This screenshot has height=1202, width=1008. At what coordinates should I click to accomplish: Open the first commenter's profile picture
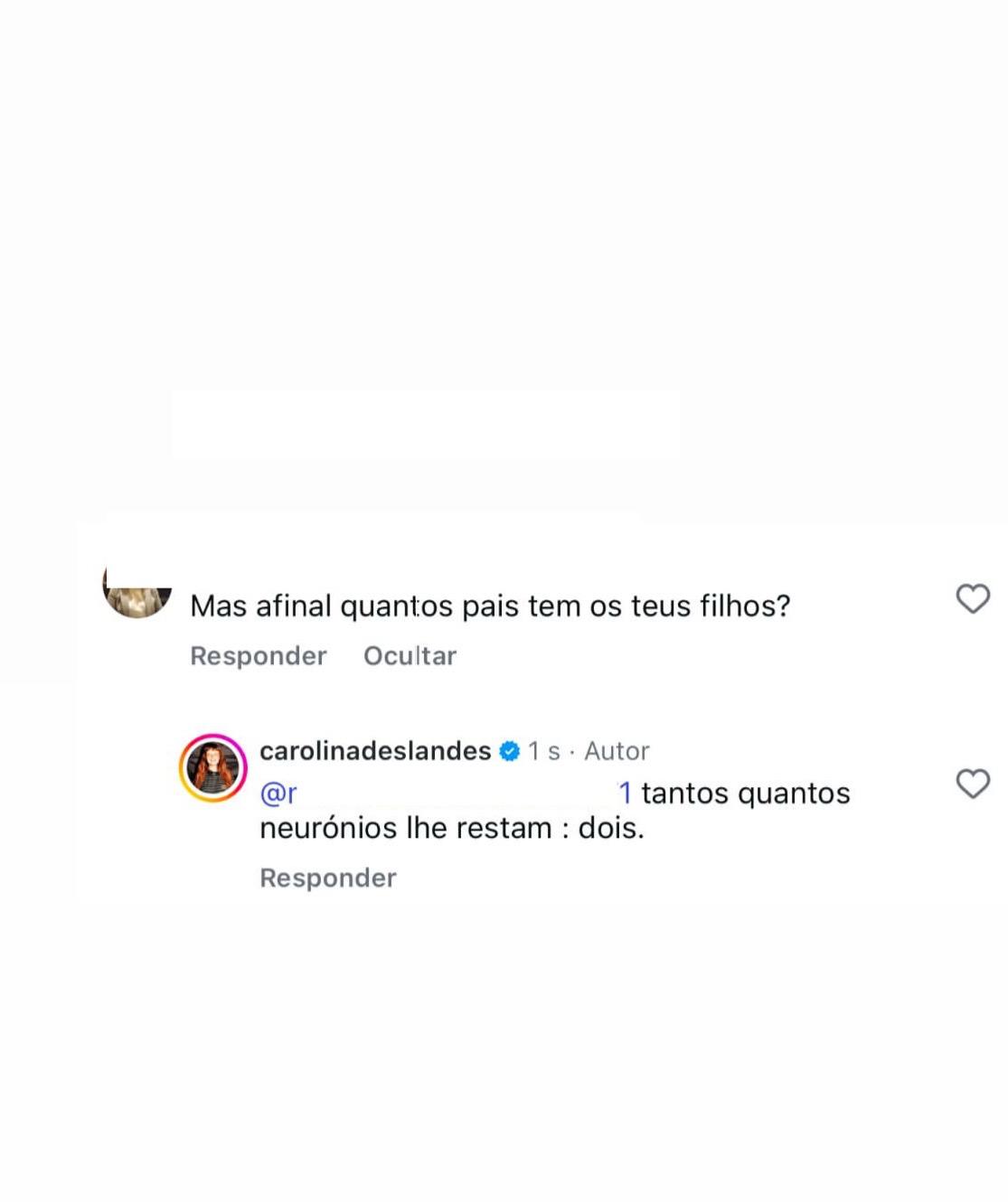137,596
